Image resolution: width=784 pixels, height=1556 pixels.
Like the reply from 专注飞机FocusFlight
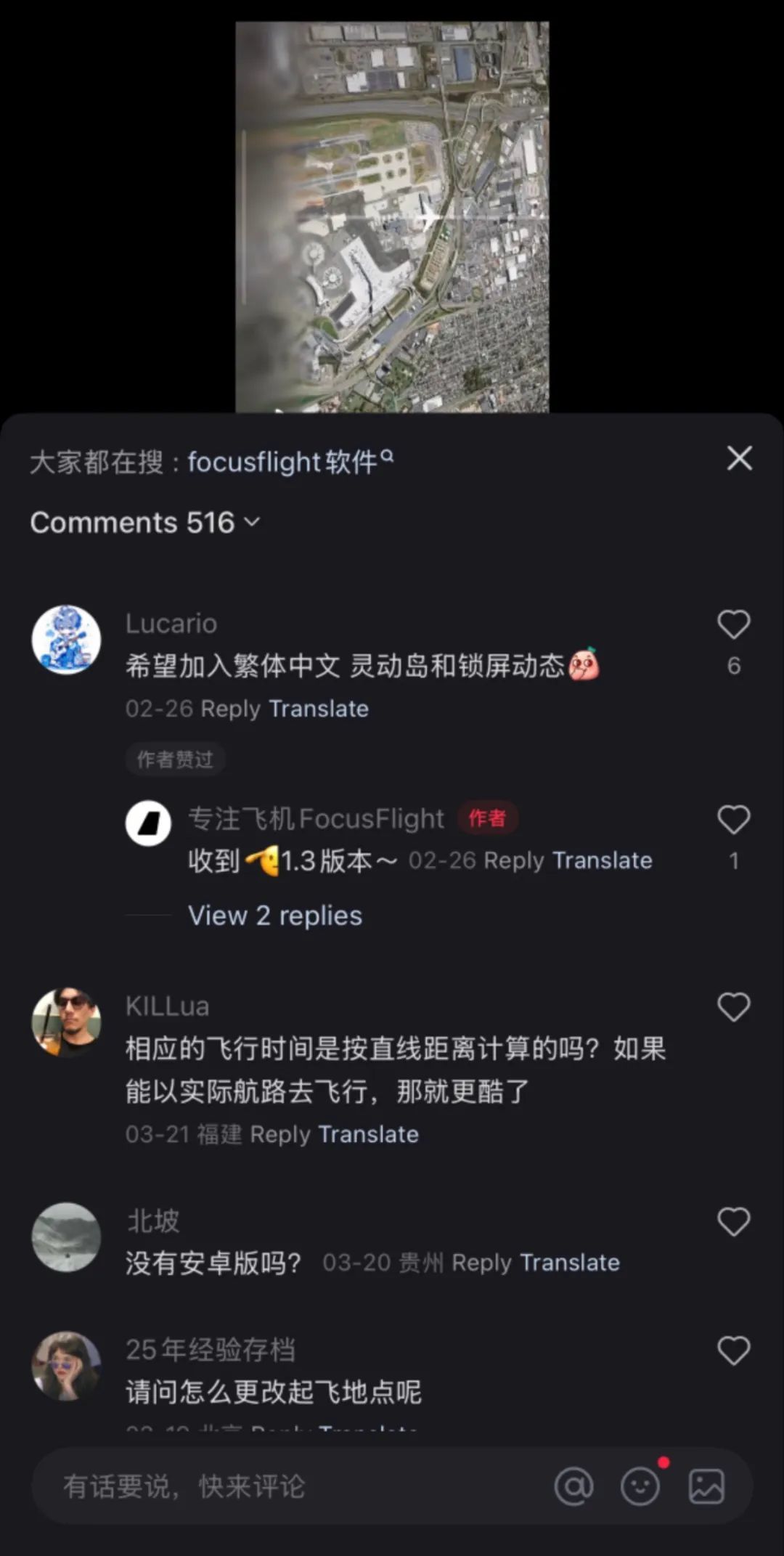(733, 820)
